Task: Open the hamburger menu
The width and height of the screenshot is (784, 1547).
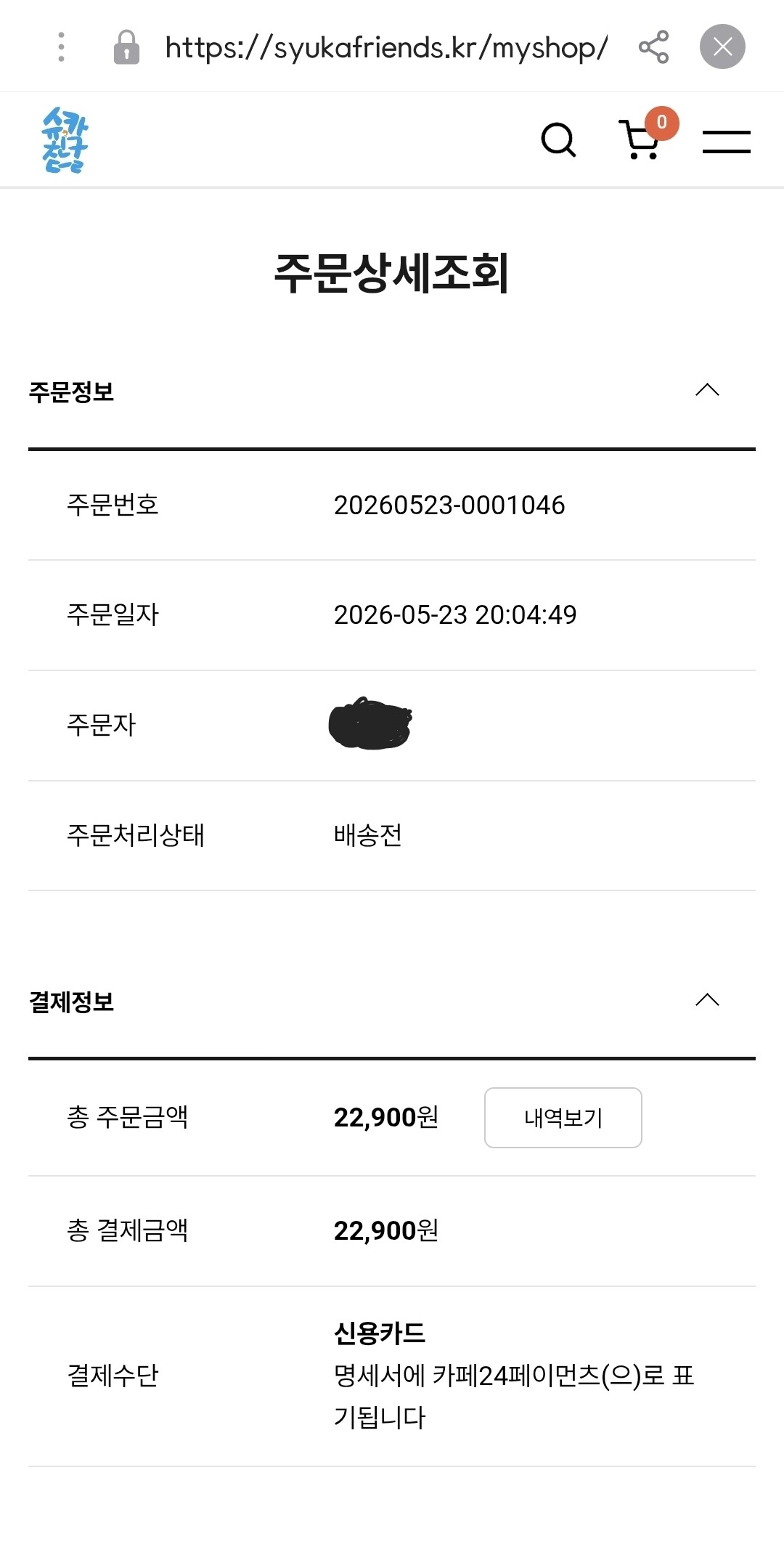Action: click(726, 141)
